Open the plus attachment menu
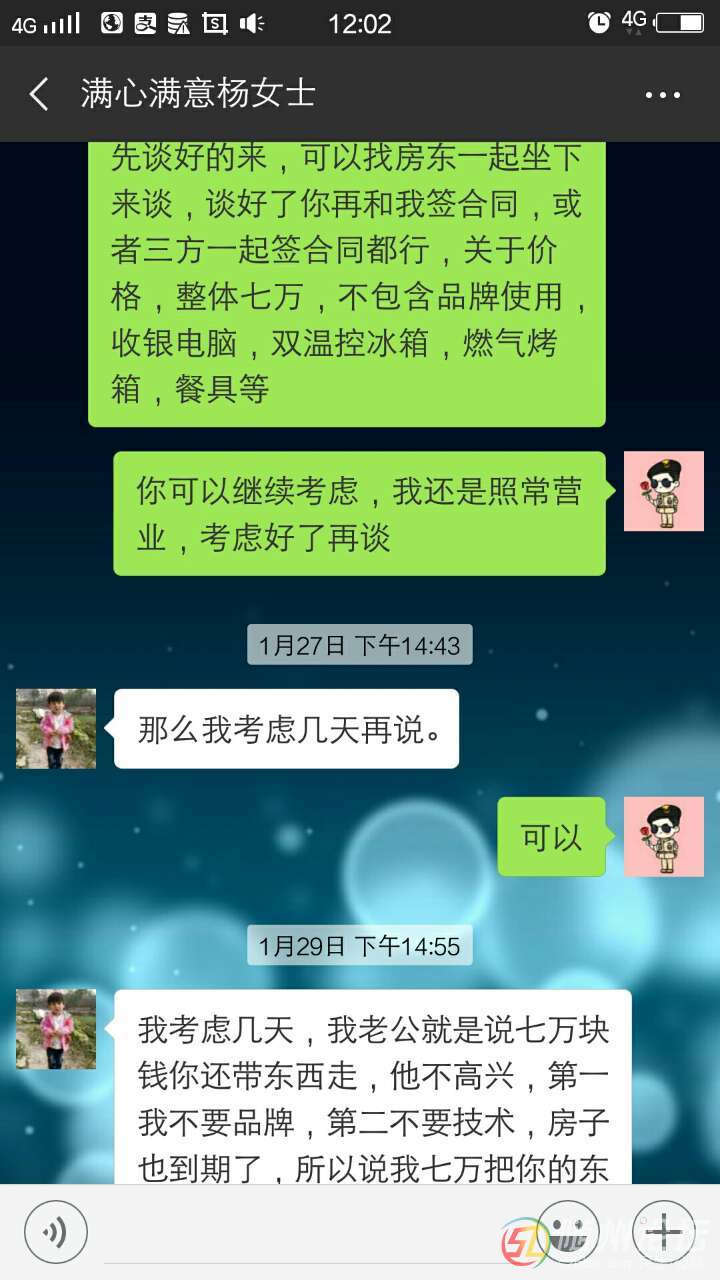 click(663, 1231)
